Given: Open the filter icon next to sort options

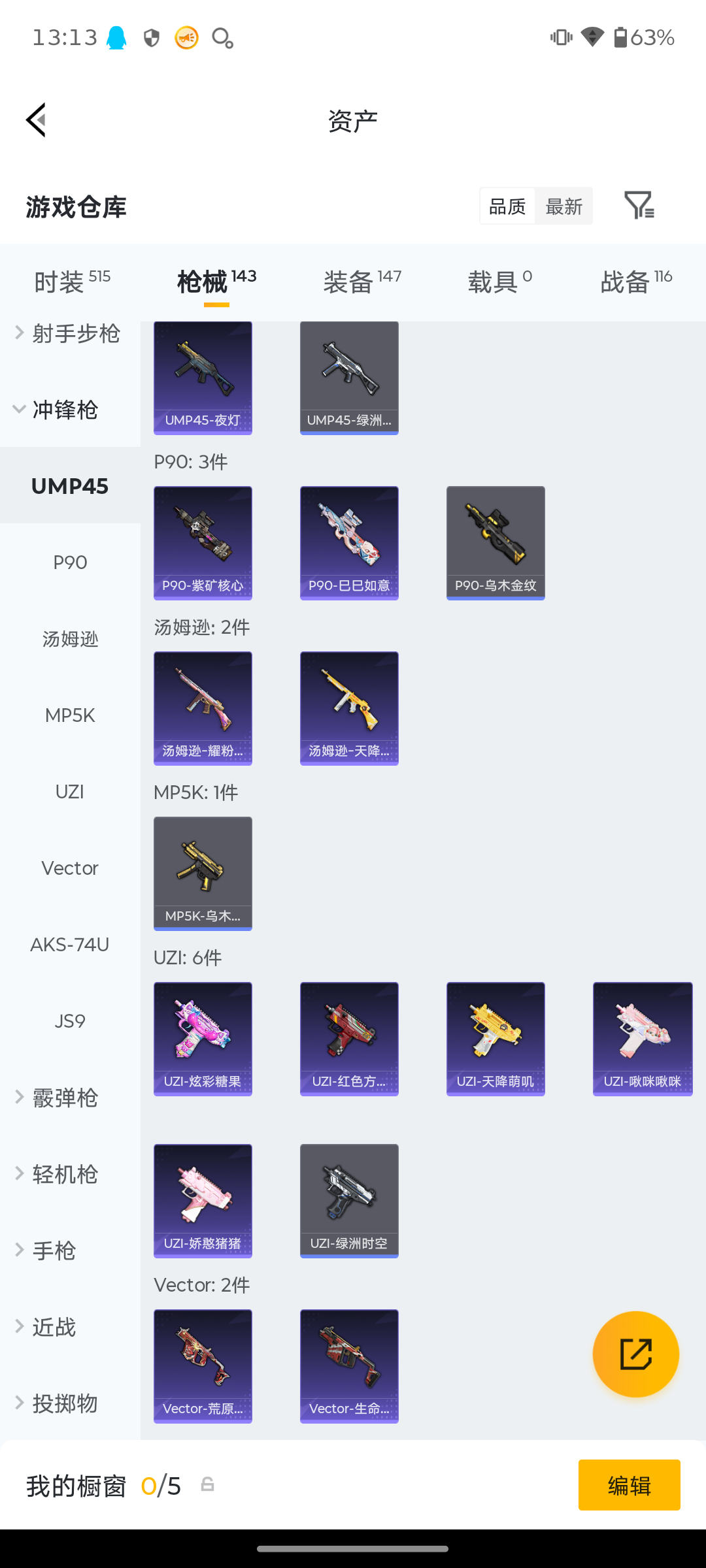Looking at the screenshot, I should click(639, 206).
